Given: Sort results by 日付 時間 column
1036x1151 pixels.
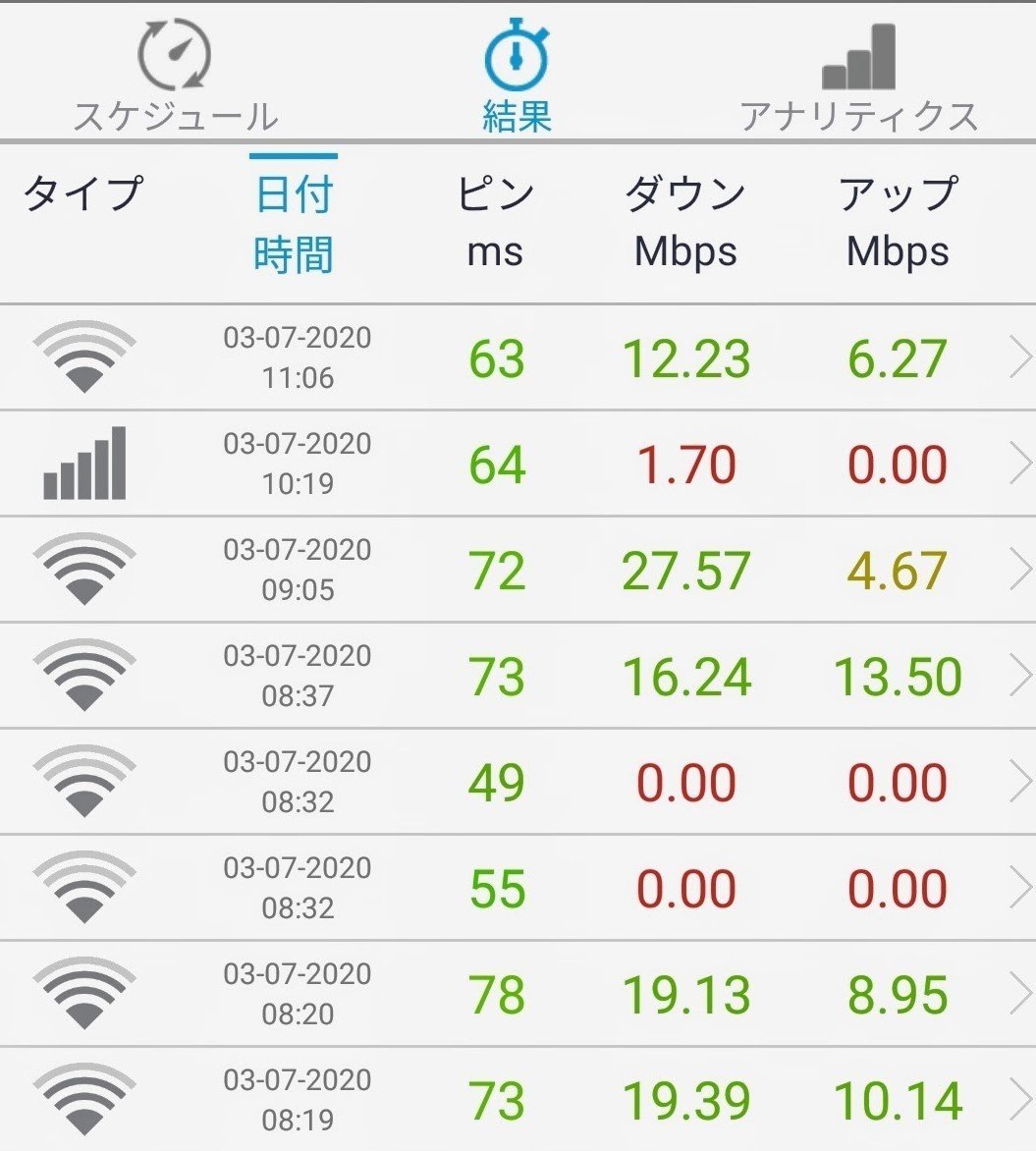Looking at the screenshot, I should coord(294,223).
